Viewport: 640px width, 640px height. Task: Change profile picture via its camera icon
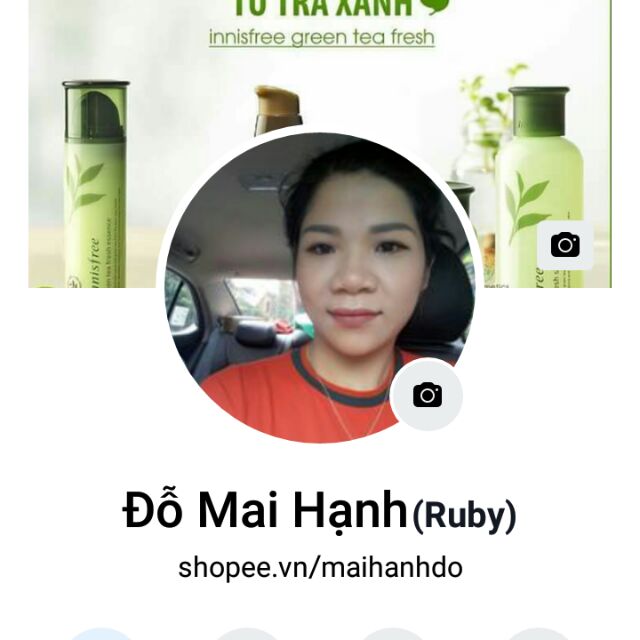(427, 394)
